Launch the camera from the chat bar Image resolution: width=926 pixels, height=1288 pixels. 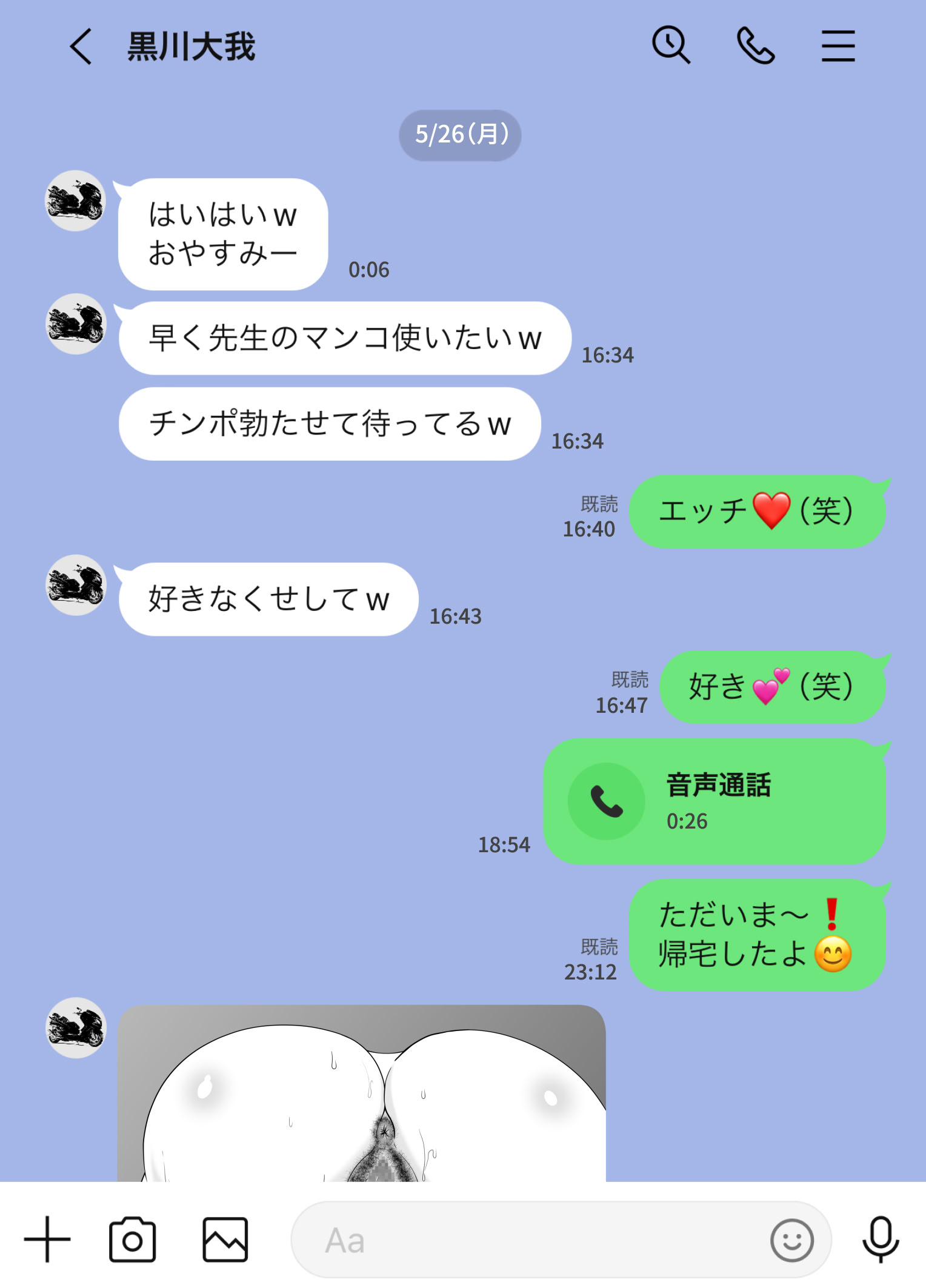pyautogui.click(x=132, y=1240)
